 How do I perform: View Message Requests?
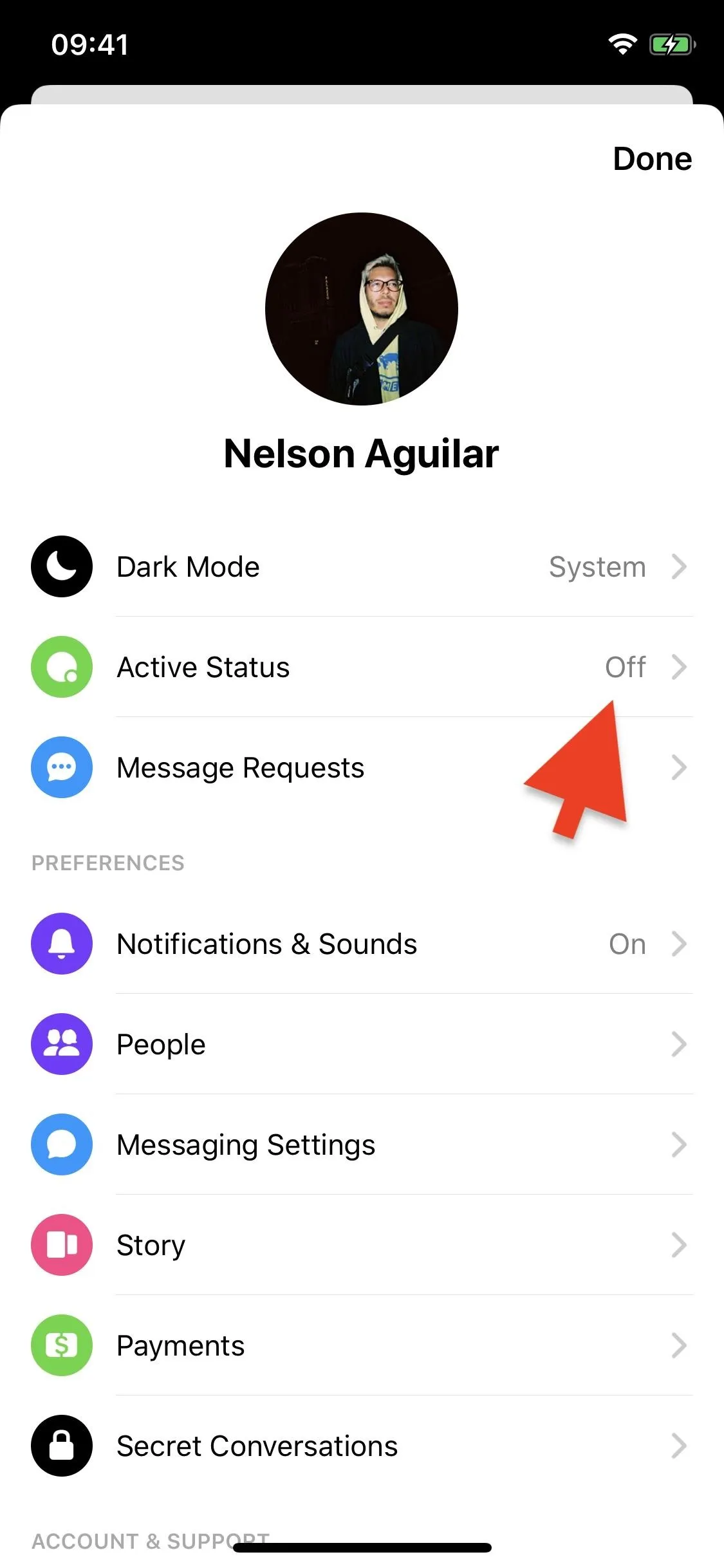click(x=362, y=767)
